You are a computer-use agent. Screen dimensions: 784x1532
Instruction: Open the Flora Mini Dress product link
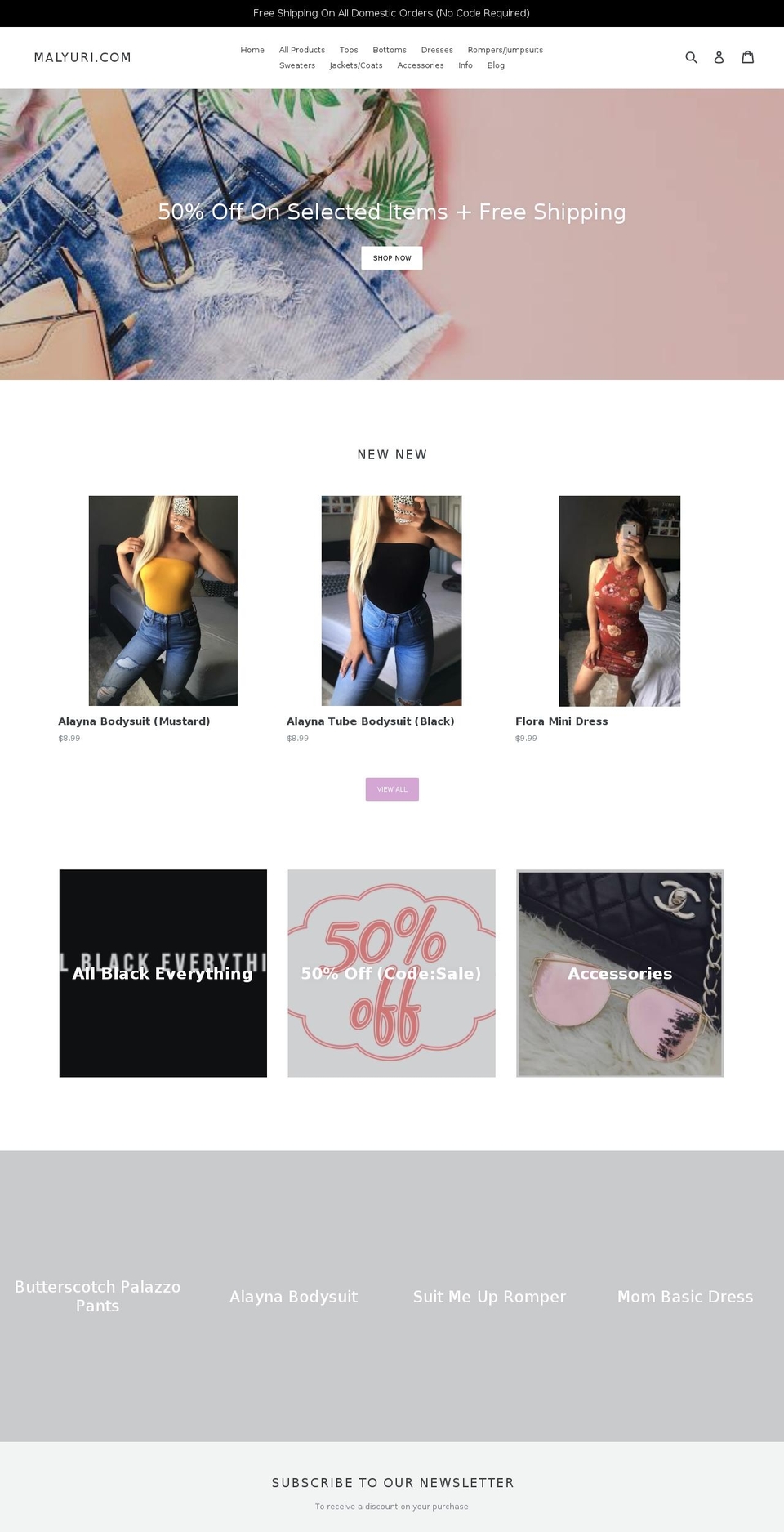561,721
